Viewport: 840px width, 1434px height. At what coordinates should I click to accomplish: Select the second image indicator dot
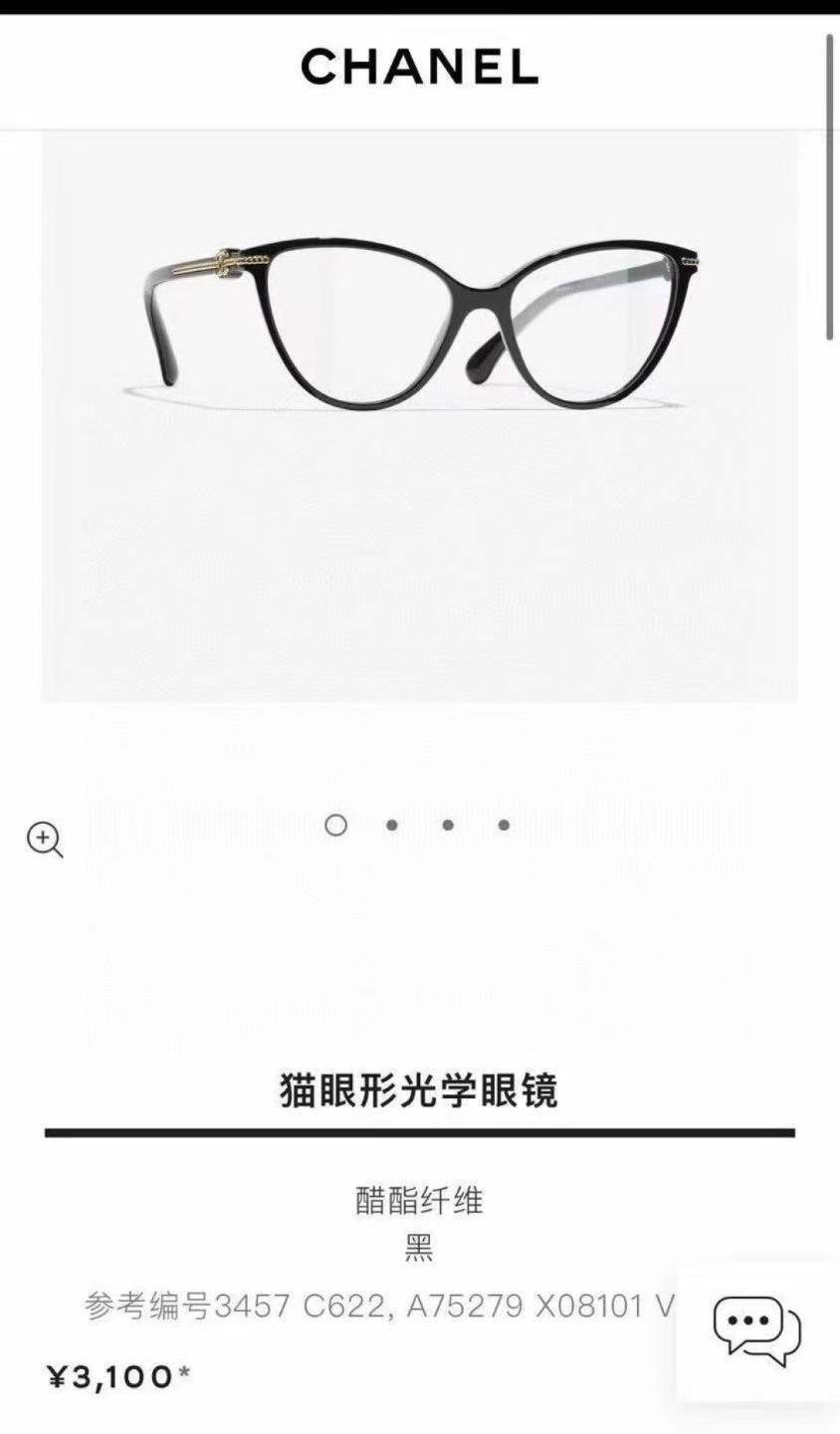click(x=392, y=825)
